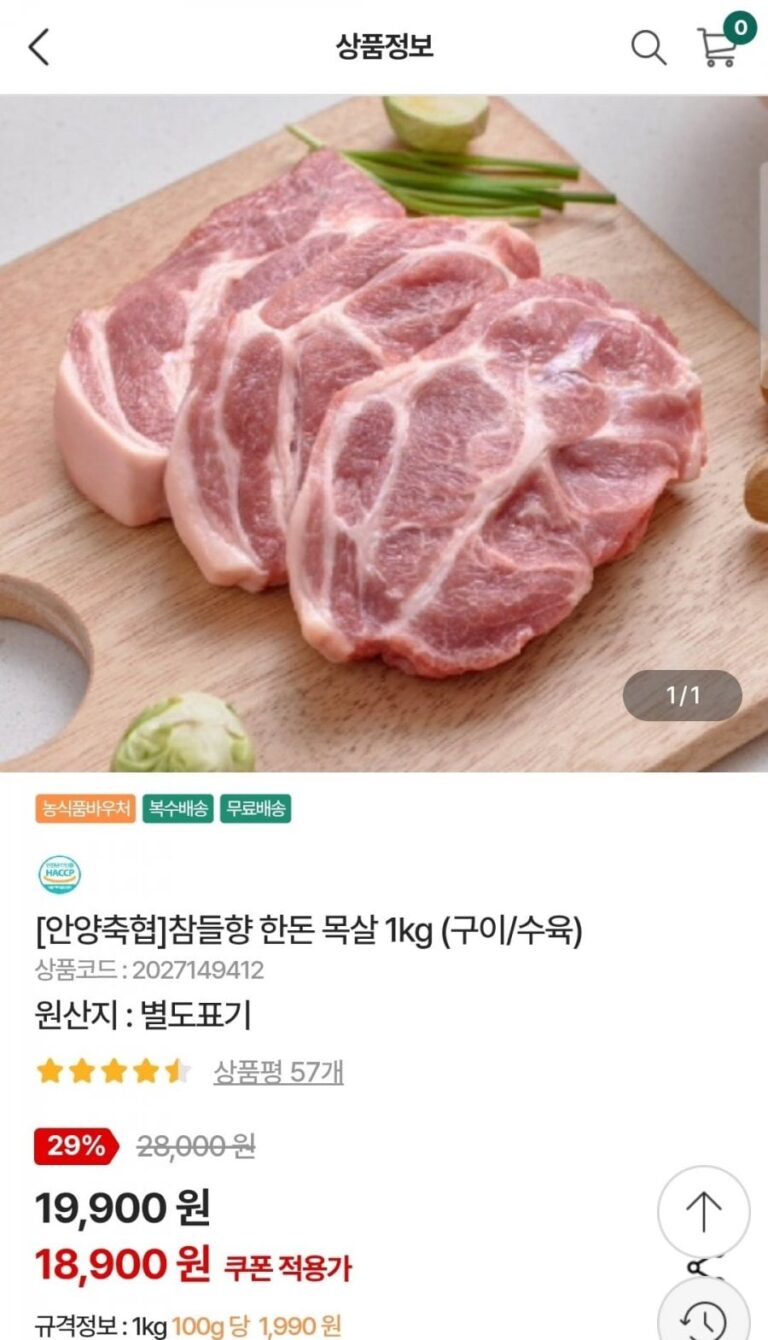Open recently viewed history clock button
The width and height of the screenshot is (768, 1340).
click(x=705, y=1318)
